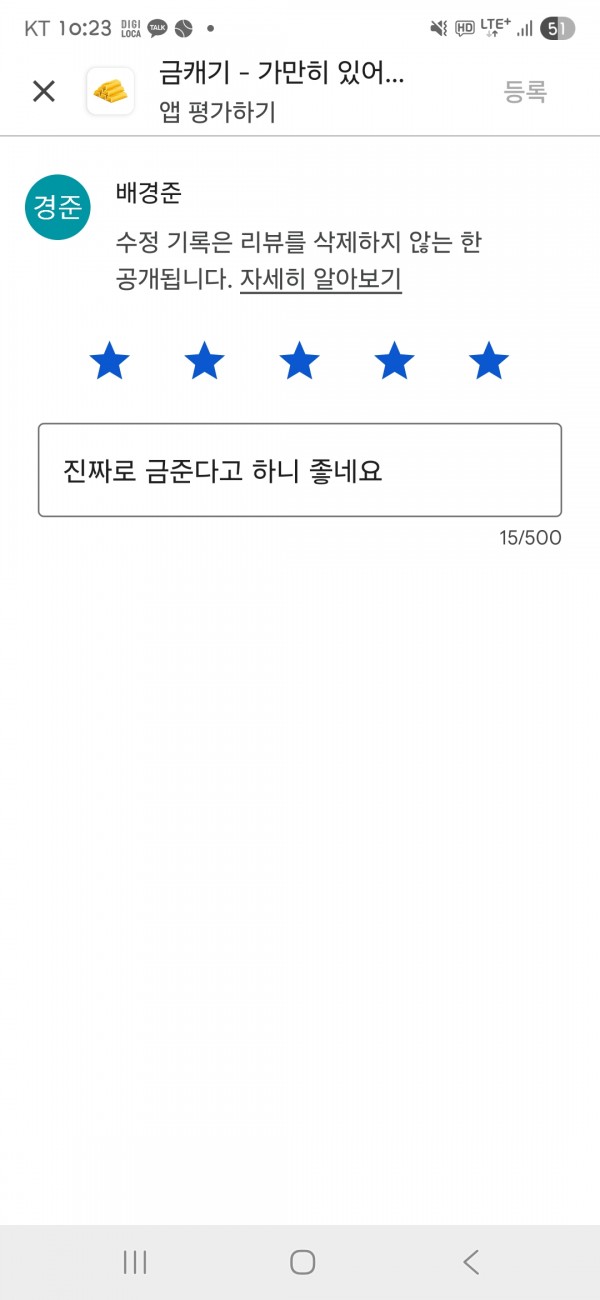Set the rating to two stars
The height and width of the screenshot is (1300, 600).
pos(204,361)
